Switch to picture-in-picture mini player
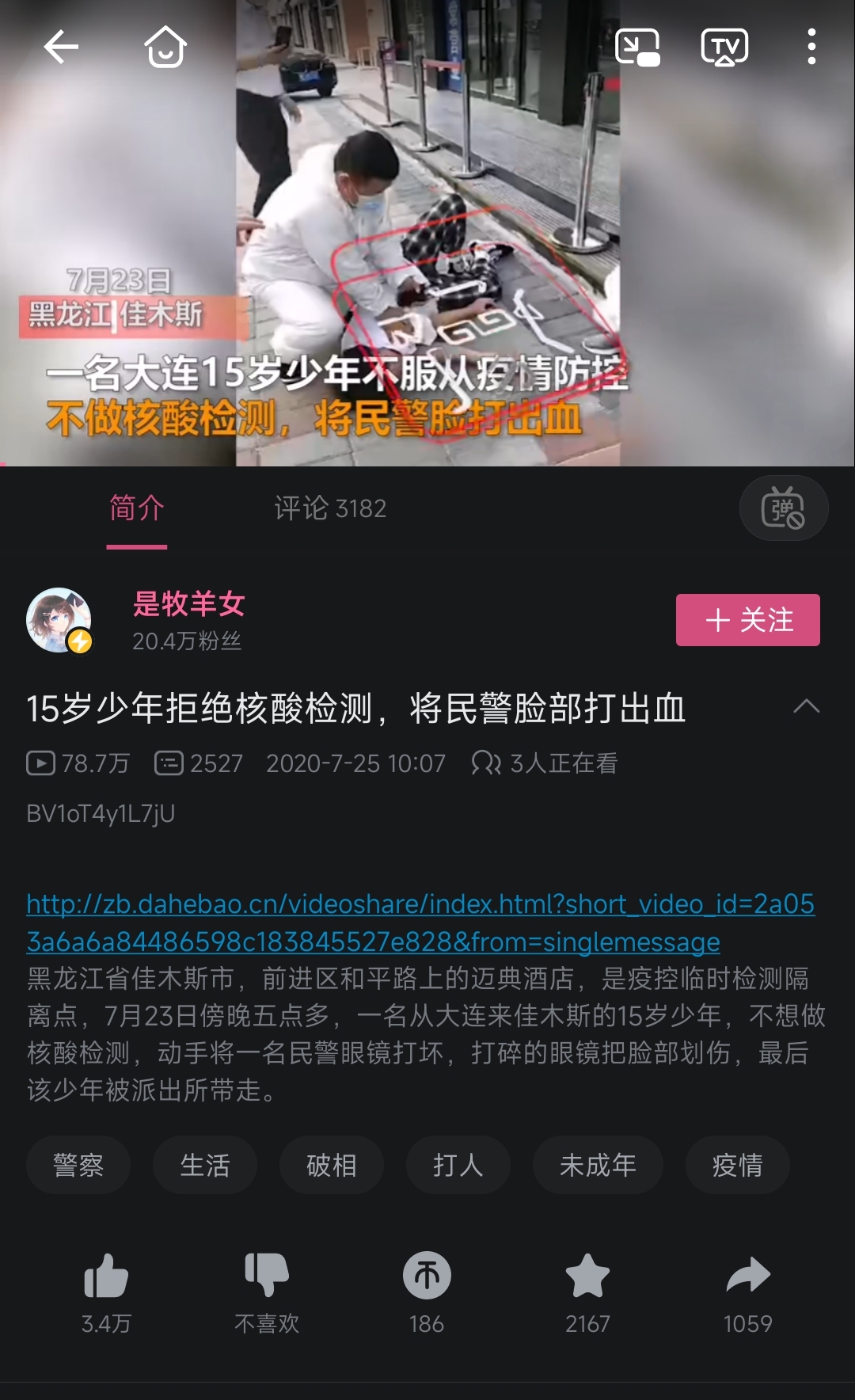 tap(637, 47)
